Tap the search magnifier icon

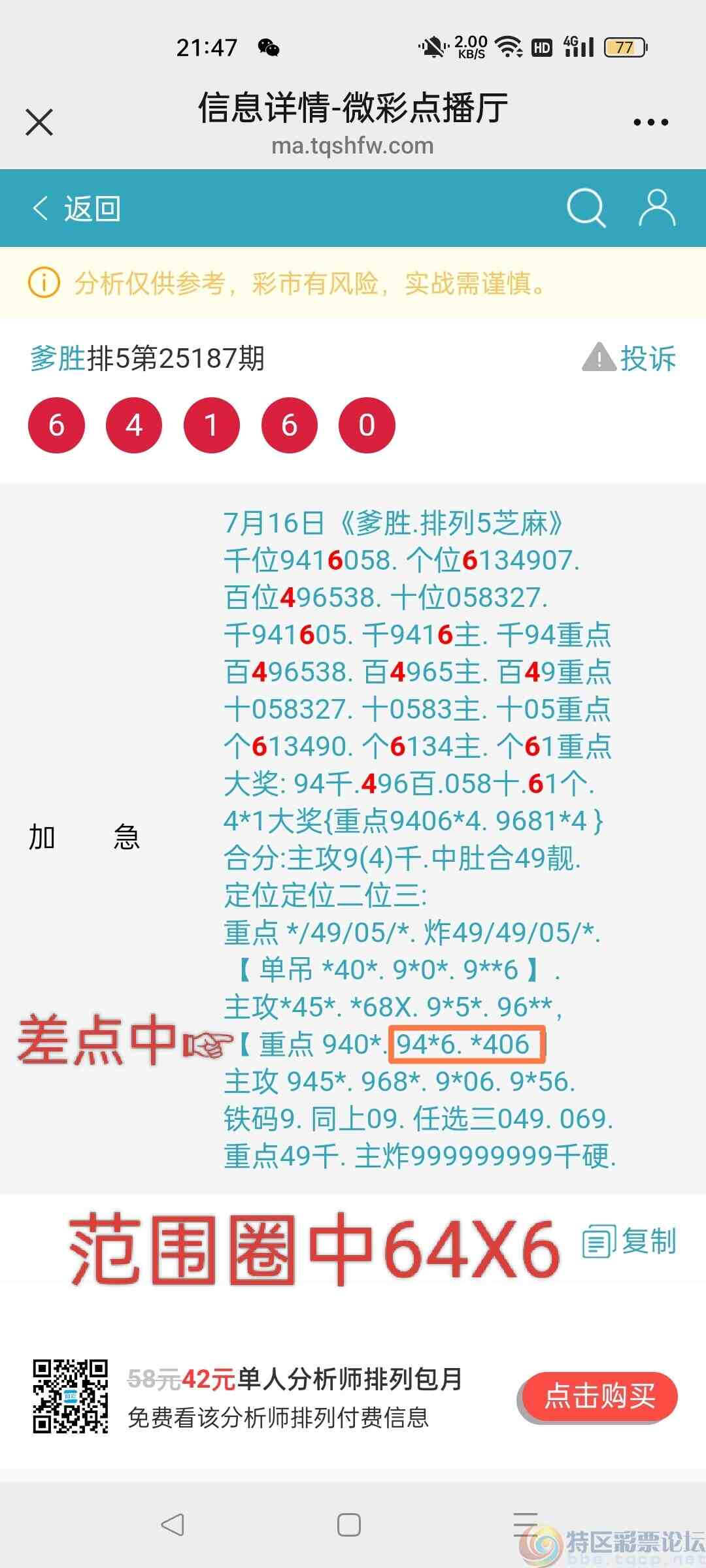(586, 208)
